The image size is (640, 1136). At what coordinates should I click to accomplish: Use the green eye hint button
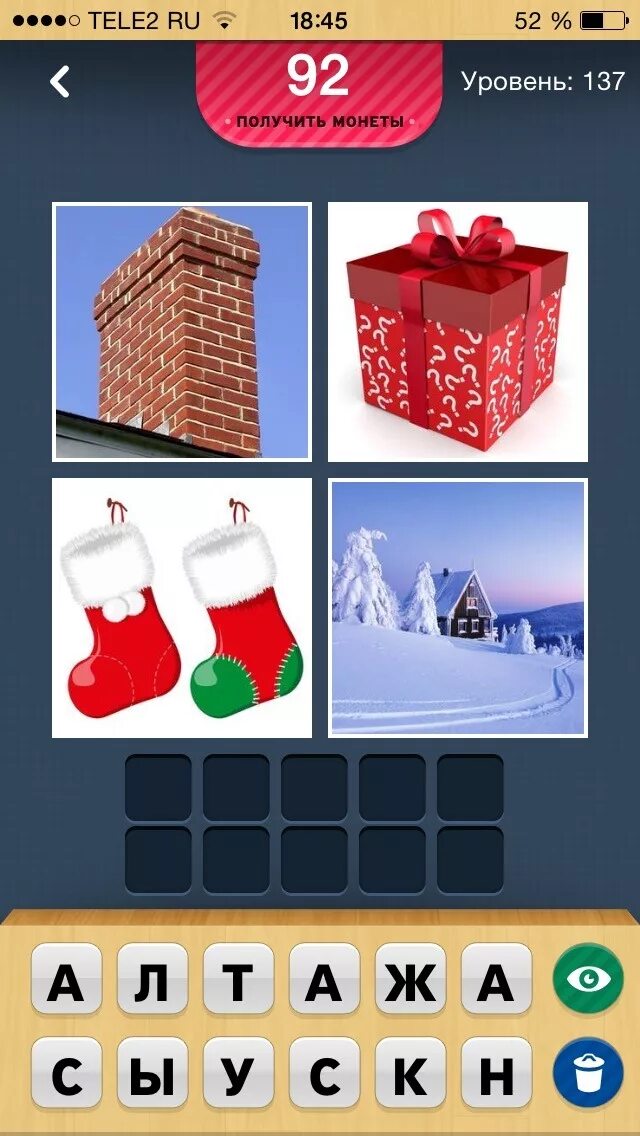588,979
